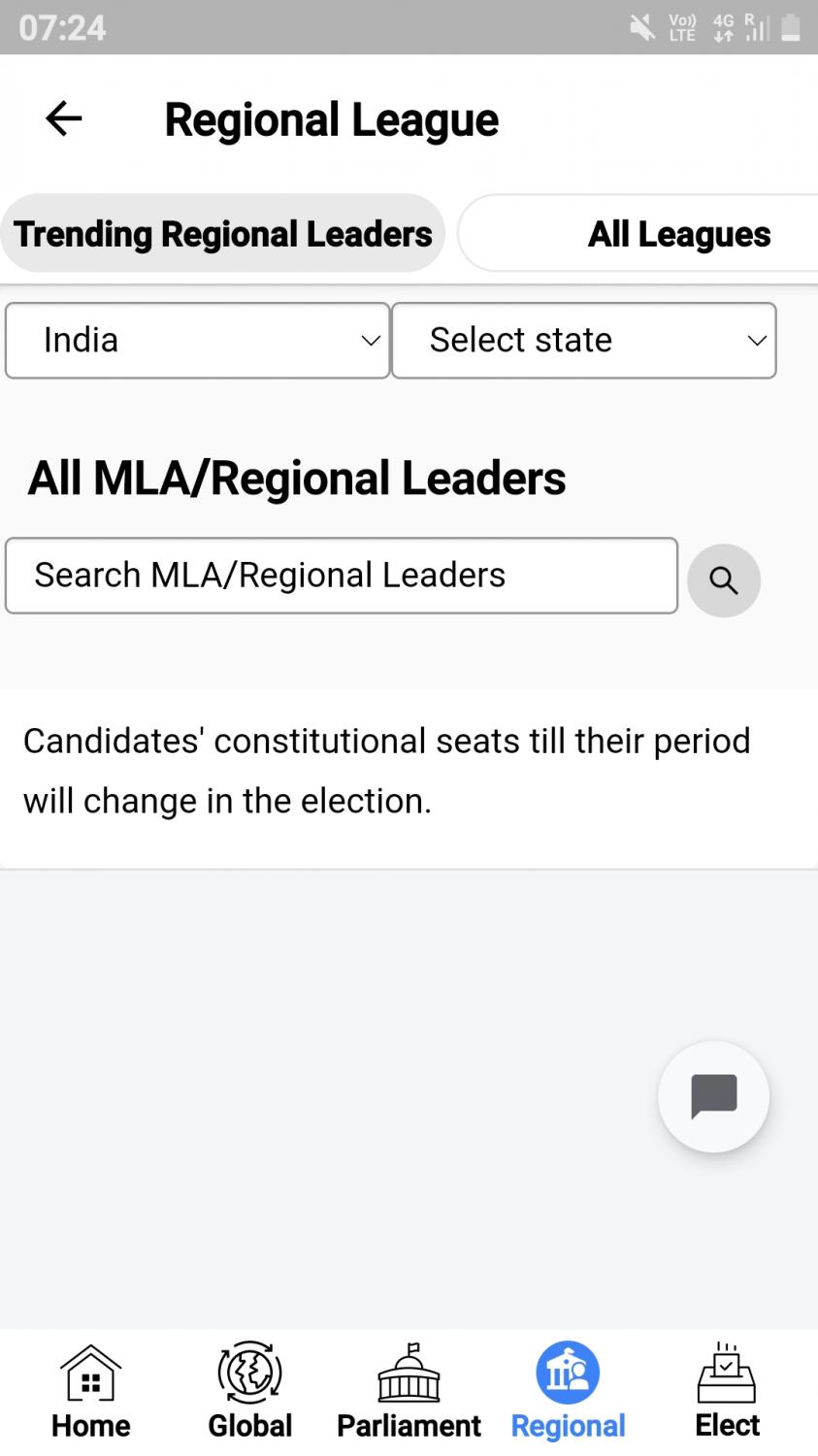
Task: Go to the Home tab
Action: [90, 1392]
